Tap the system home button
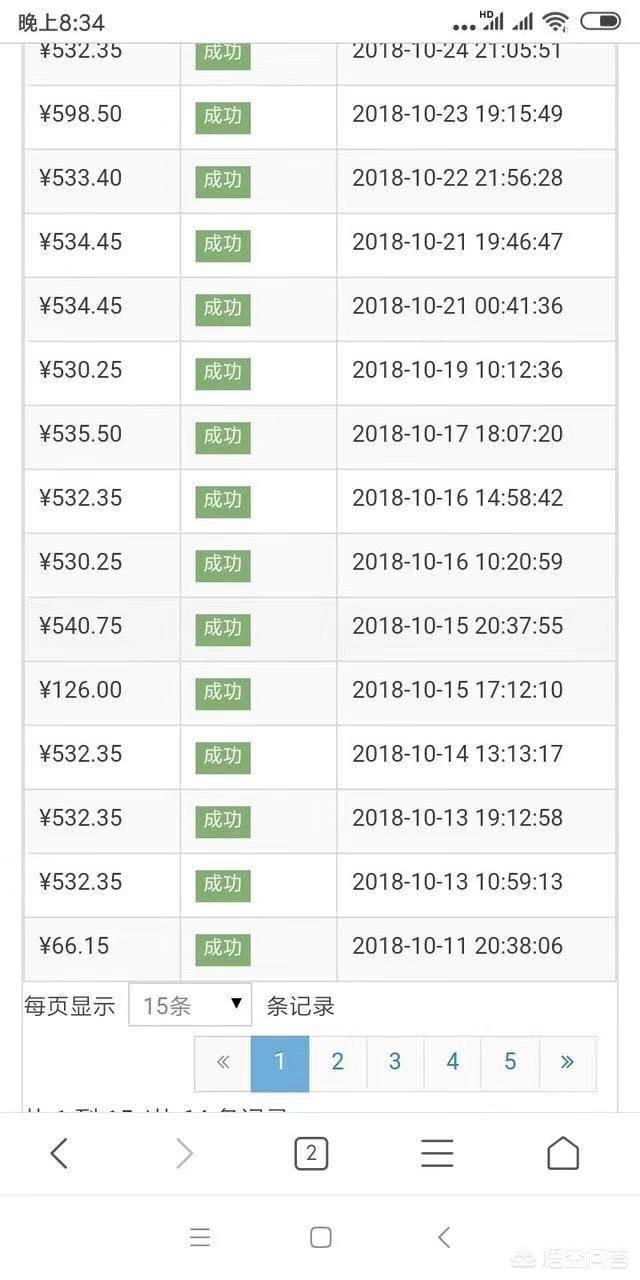The width and height of the screenshot is (640, 1280). pyautogui.click(x=321, y=1237)
